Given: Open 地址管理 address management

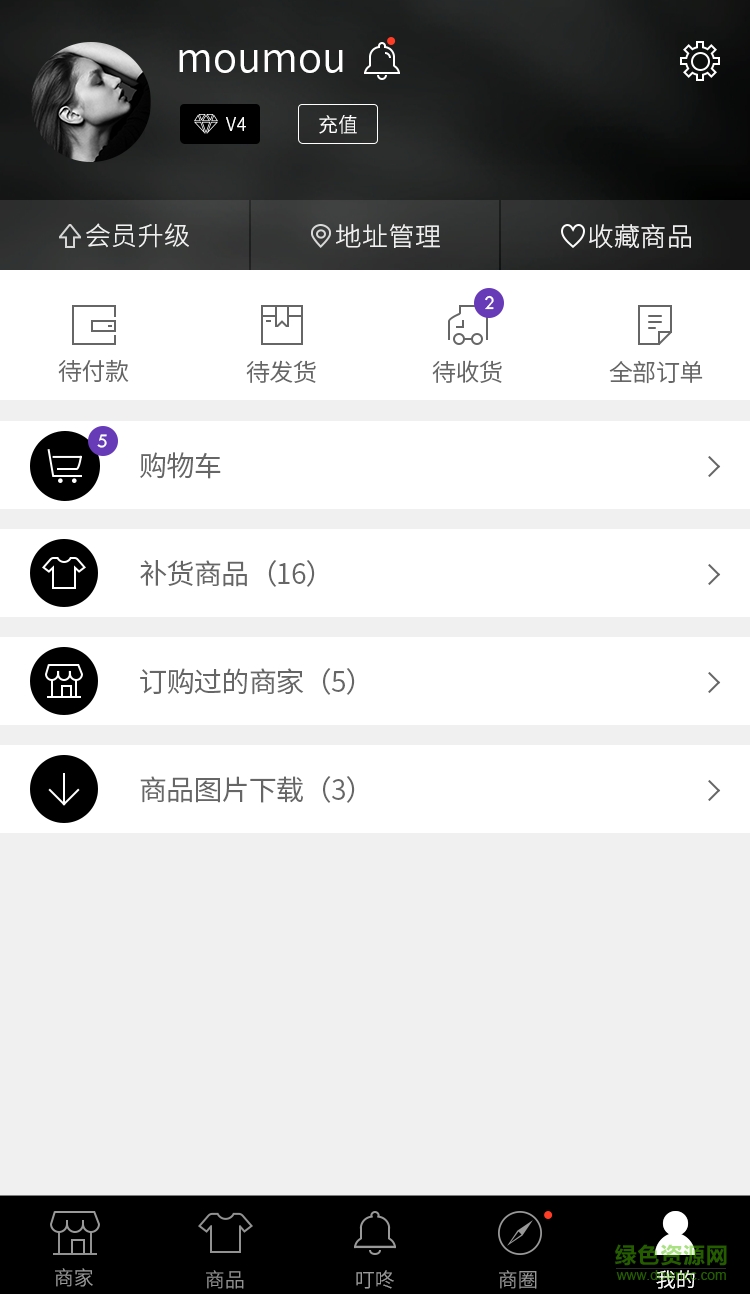Looking at the screenshot, I should (x=375, y=235).
